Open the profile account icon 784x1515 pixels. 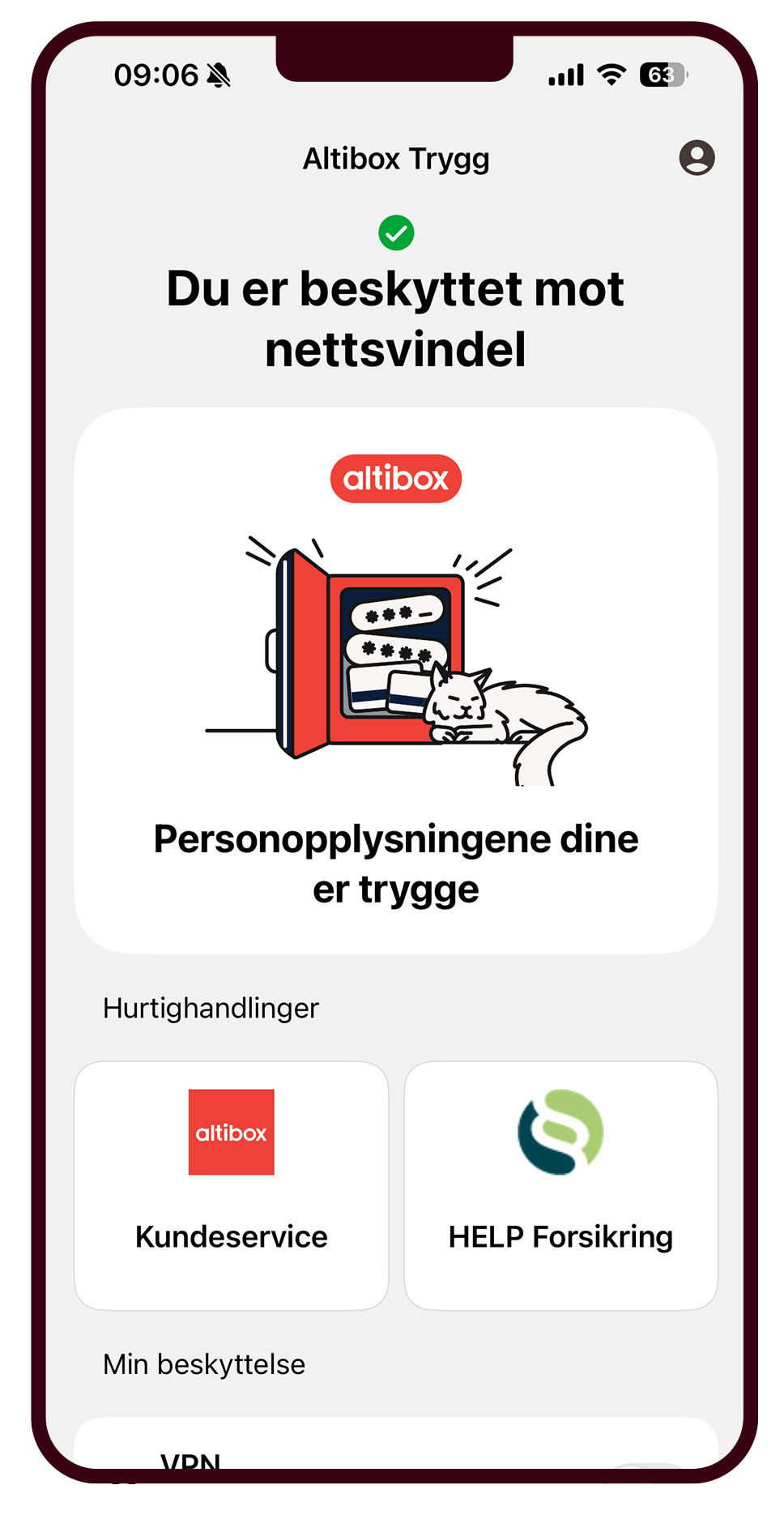pyautogui.click(x=697, y=157)
